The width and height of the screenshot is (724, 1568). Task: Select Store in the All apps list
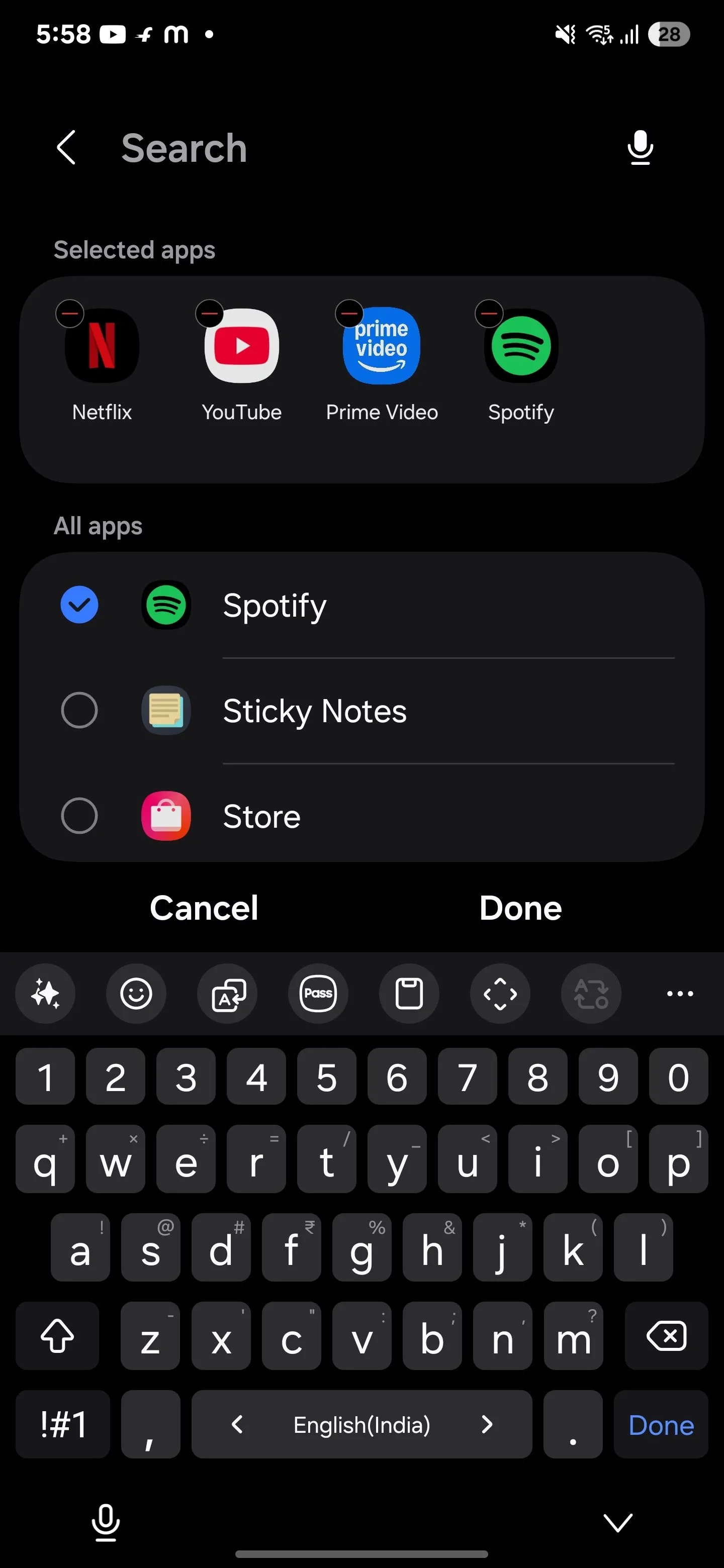[x=80, y=816]
